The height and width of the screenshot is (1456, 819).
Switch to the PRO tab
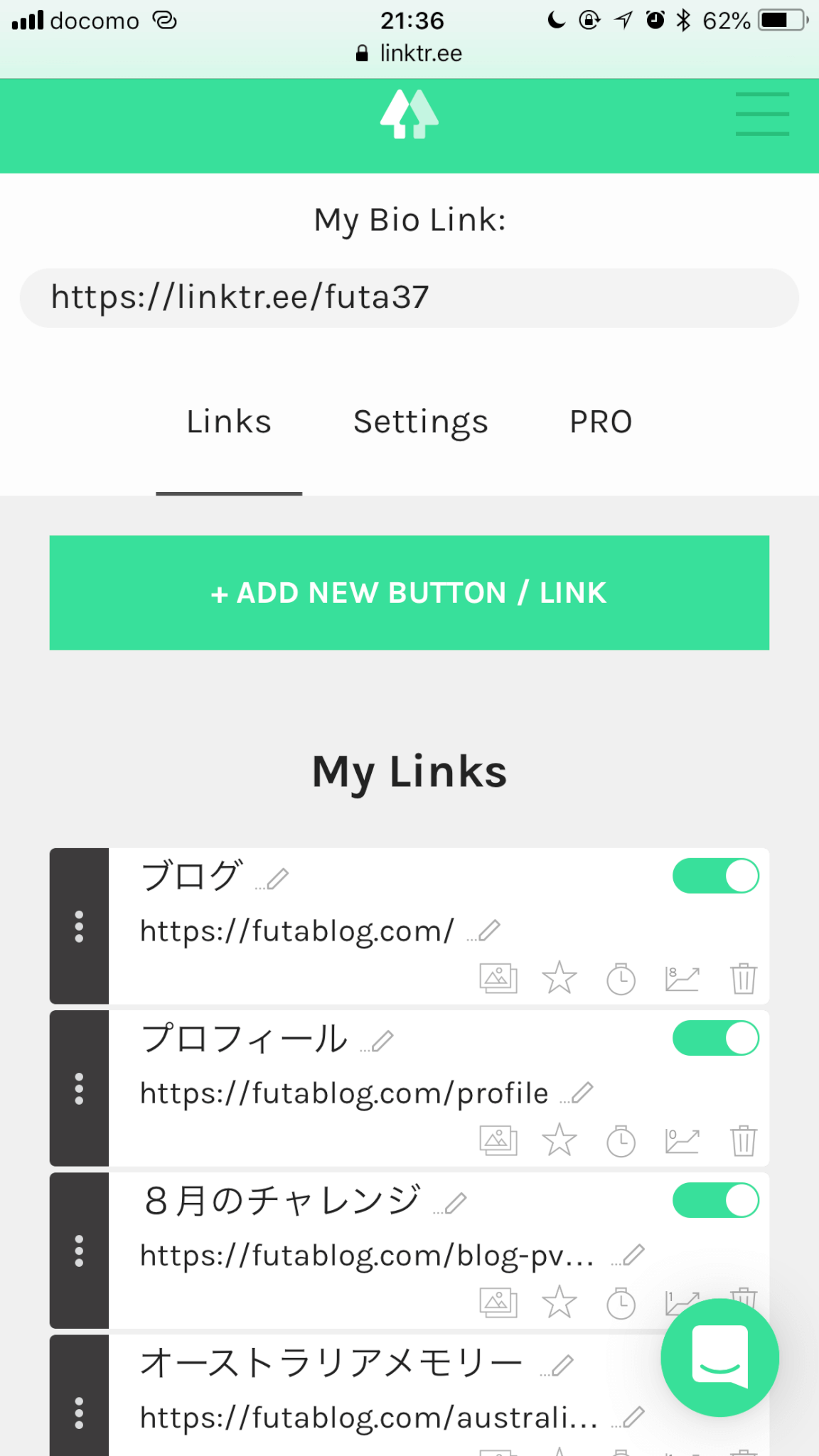tap(601, 422)
